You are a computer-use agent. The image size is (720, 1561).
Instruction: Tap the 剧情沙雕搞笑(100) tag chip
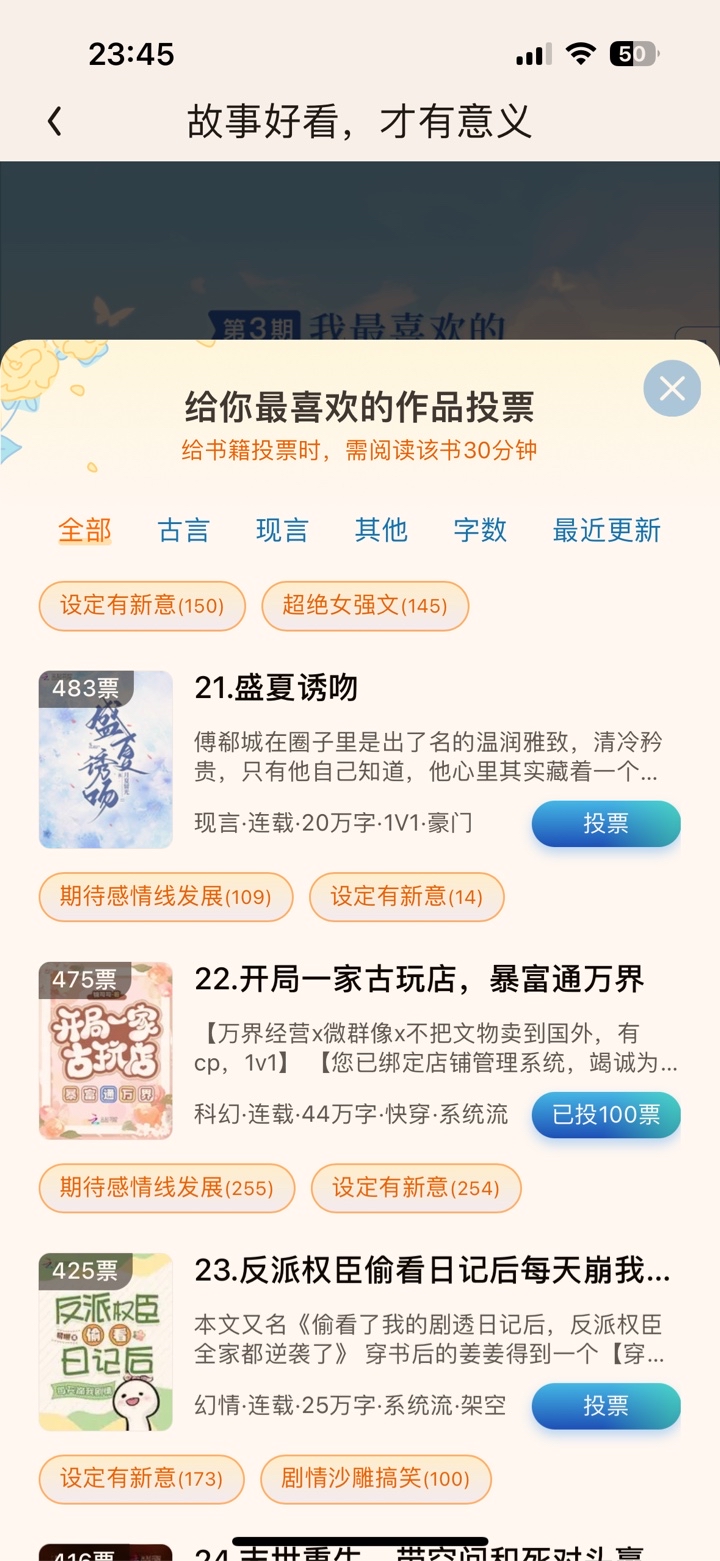376,1479
